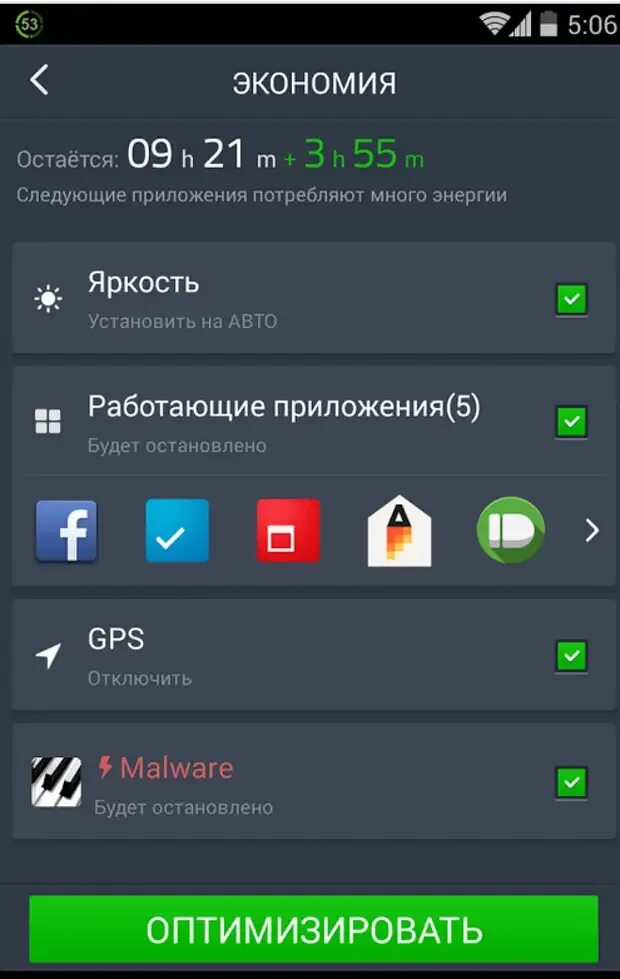The image size is (620, 979).
Task: Tap the Facebook app icon
Action: click(x=66, y=531)
